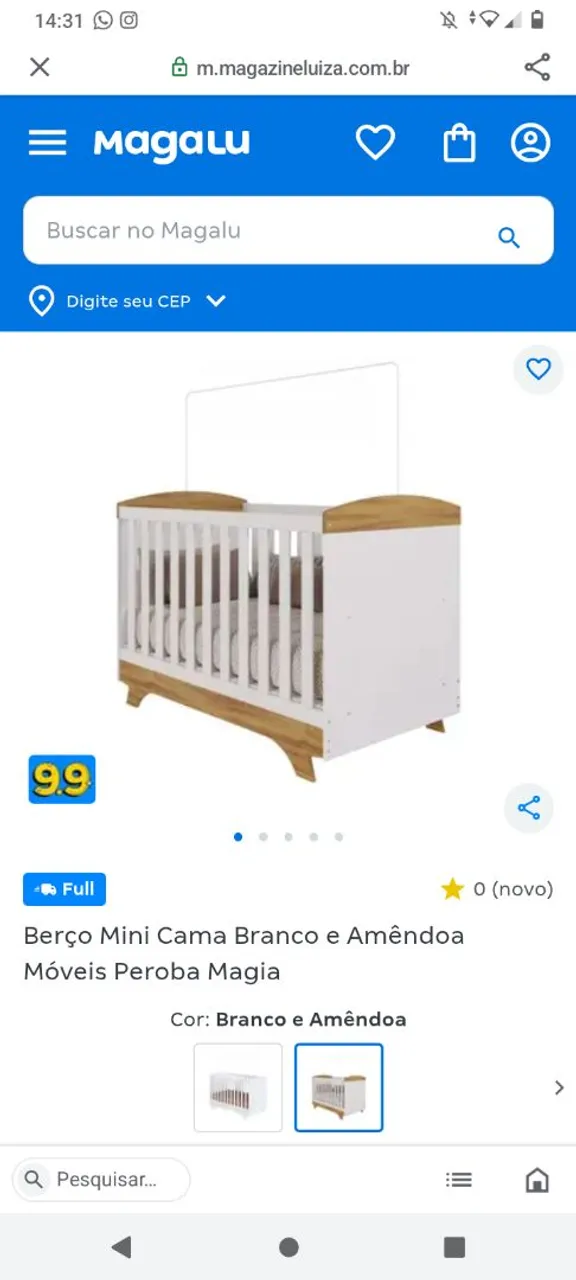Viewport: 576px width, 1280px height.
Task: Open the hamburger menu
Action: coord(47,143)
